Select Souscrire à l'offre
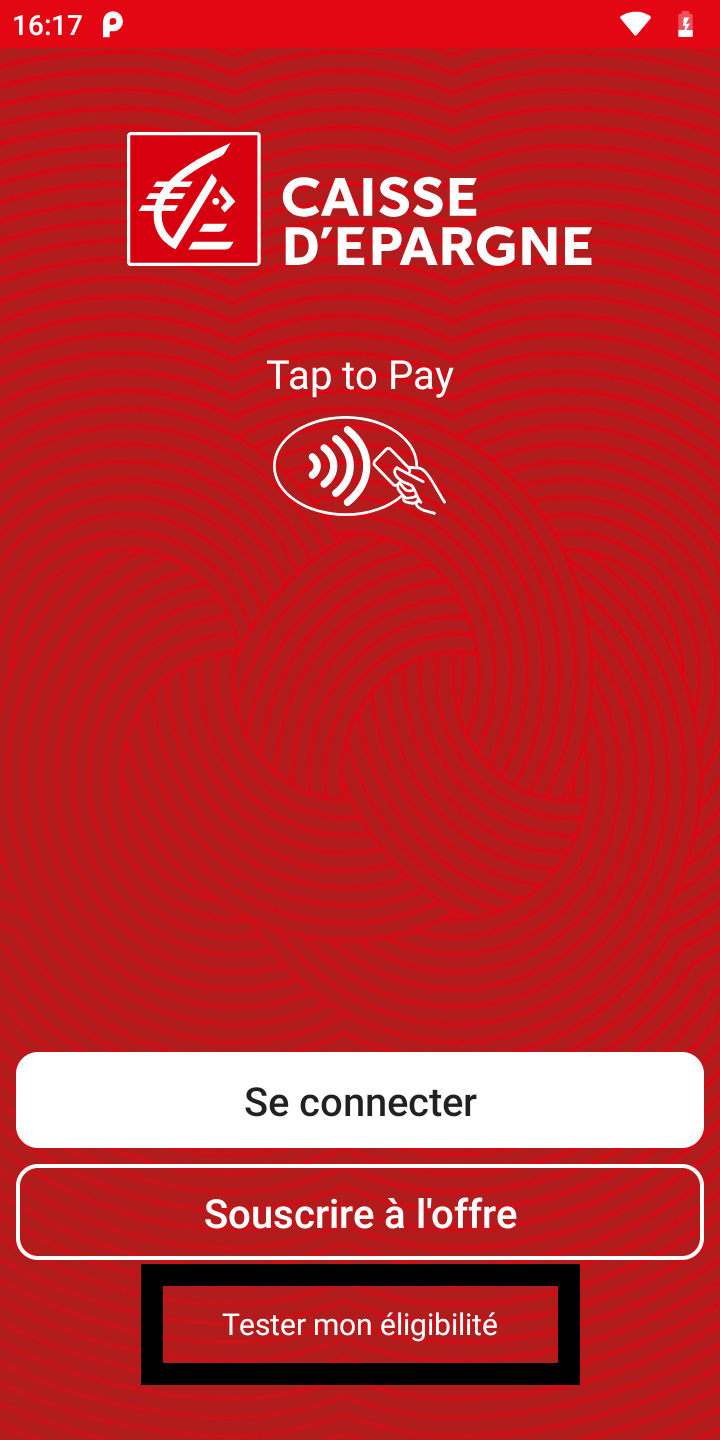Screen dimensions: 720x1440 click(x=360, y=1212)
